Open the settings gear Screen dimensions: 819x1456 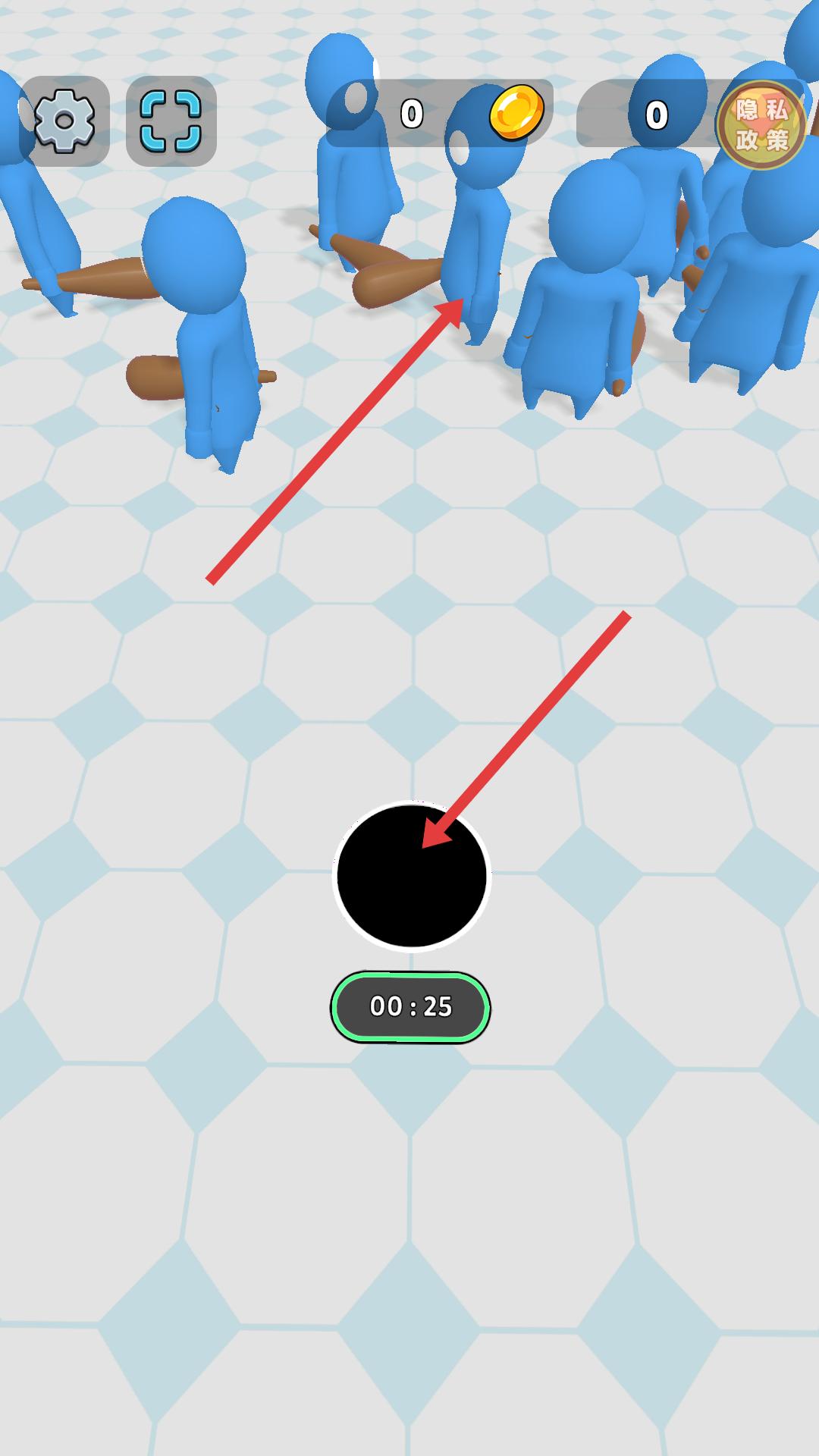point(64,121)
